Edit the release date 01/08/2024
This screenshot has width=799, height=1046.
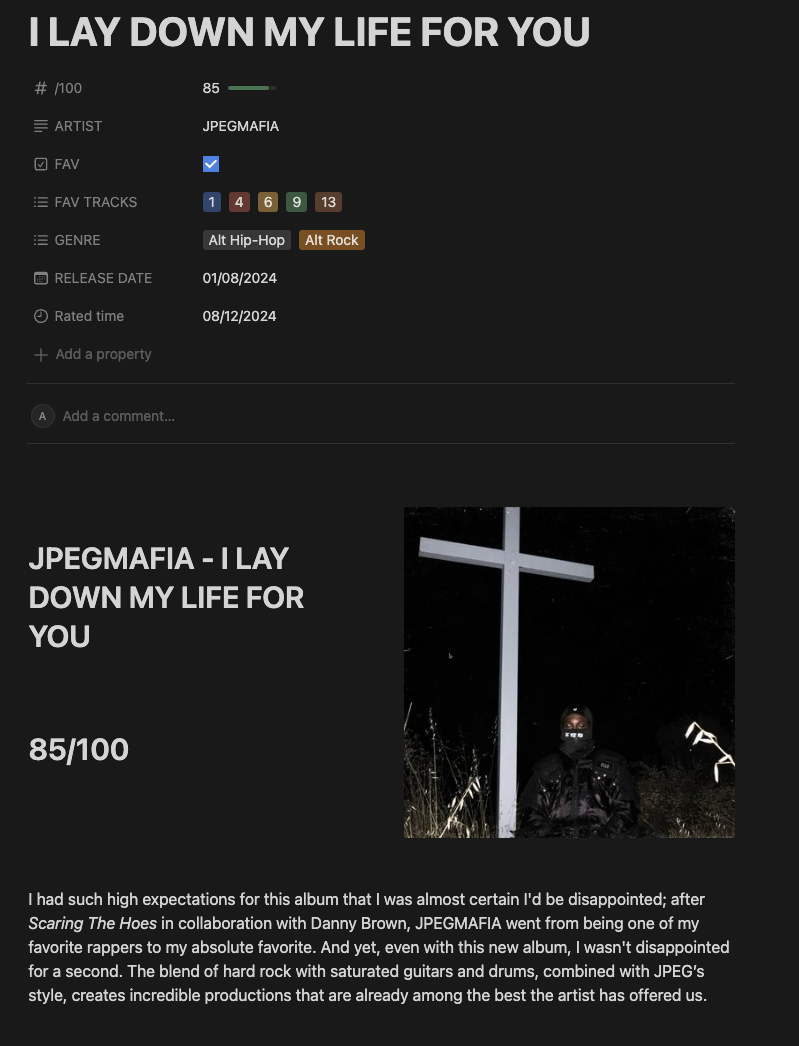240,278
